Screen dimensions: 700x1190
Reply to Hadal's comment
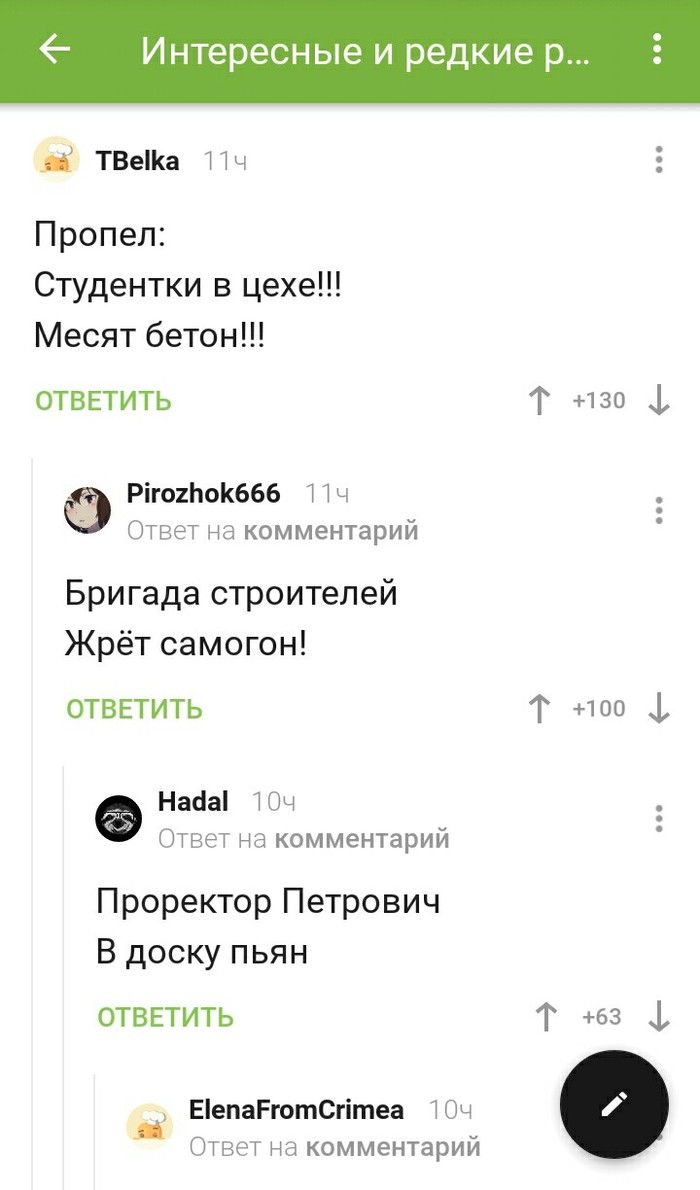165,1017
